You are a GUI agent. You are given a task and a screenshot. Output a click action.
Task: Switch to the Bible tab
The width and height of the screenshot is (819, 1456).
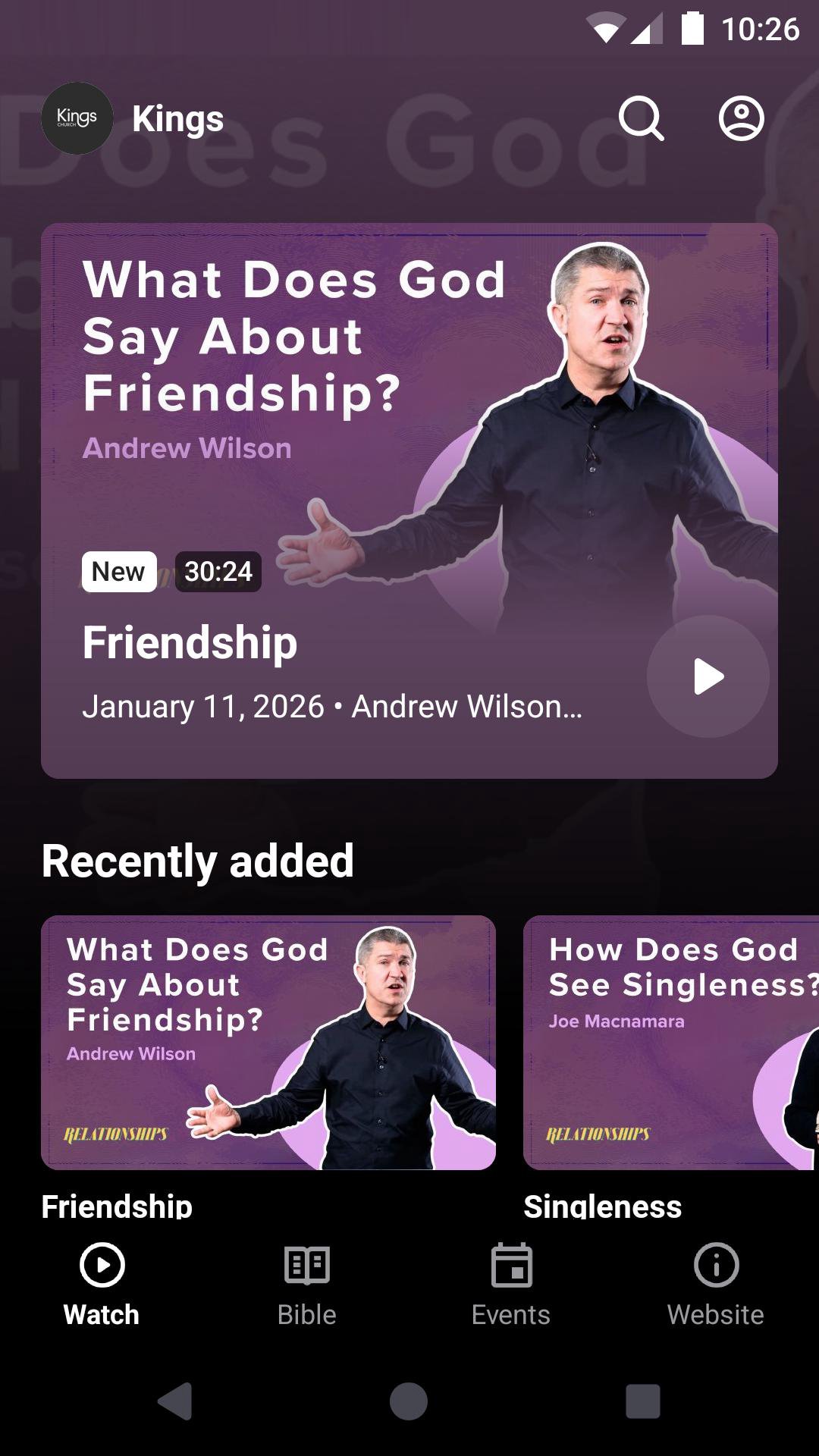point(306,1283)
